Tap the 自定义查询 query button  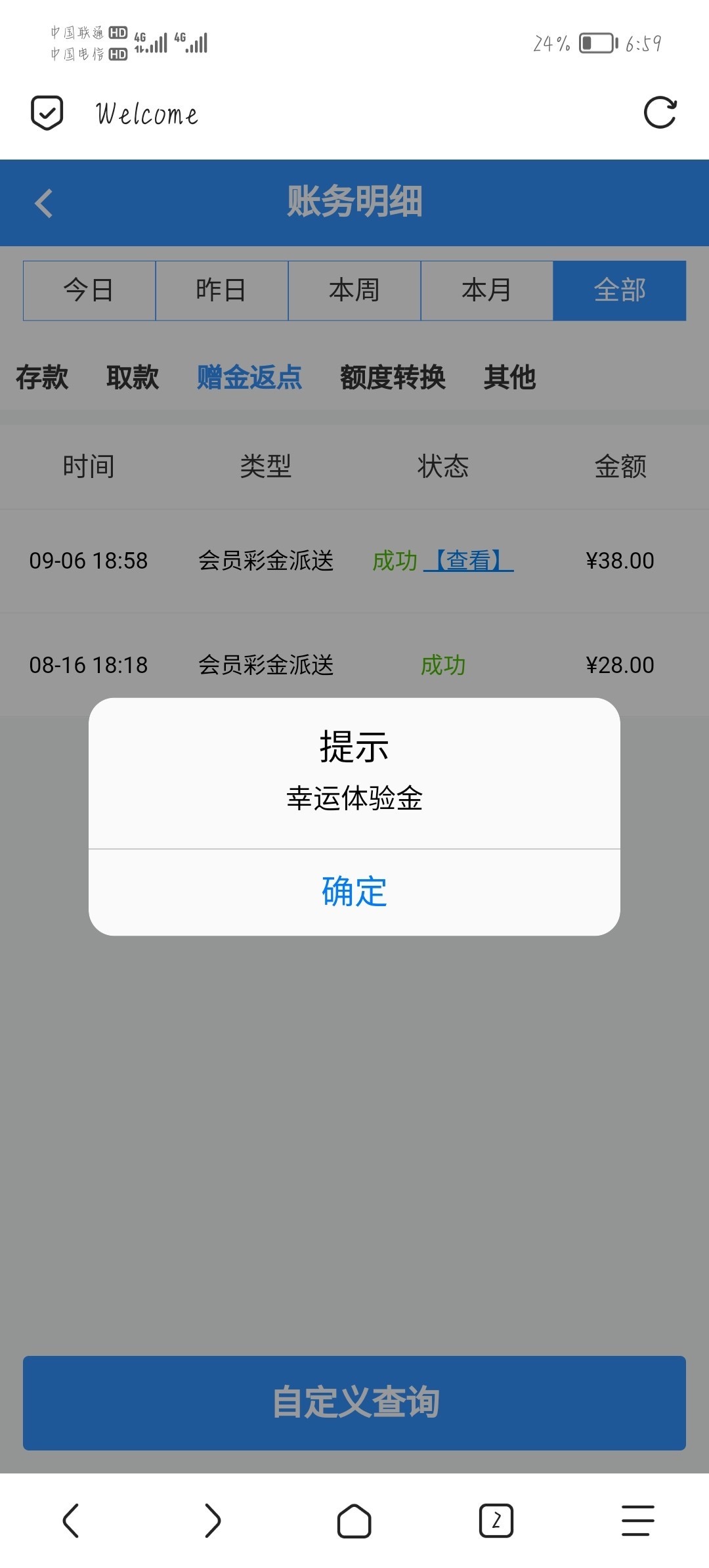pyautogui.click(x=354, y=1404)
